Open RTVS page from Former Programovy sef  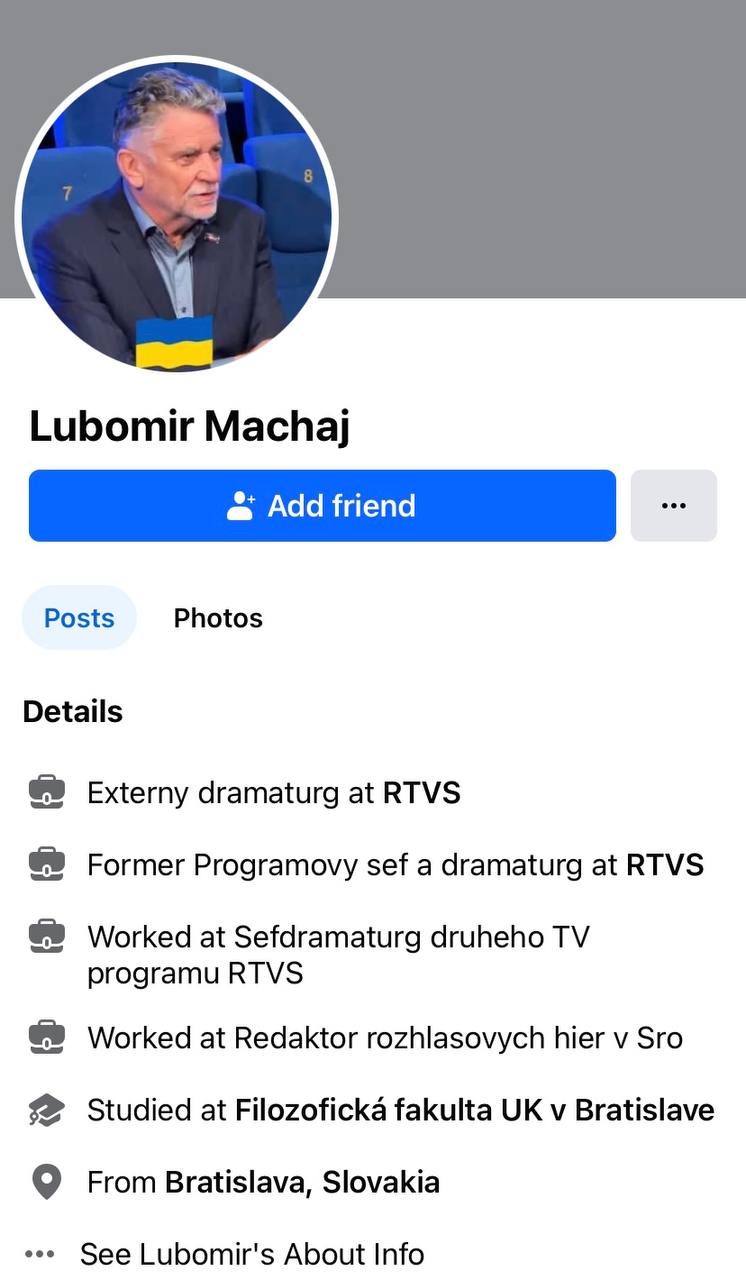[x=664, y=865]
